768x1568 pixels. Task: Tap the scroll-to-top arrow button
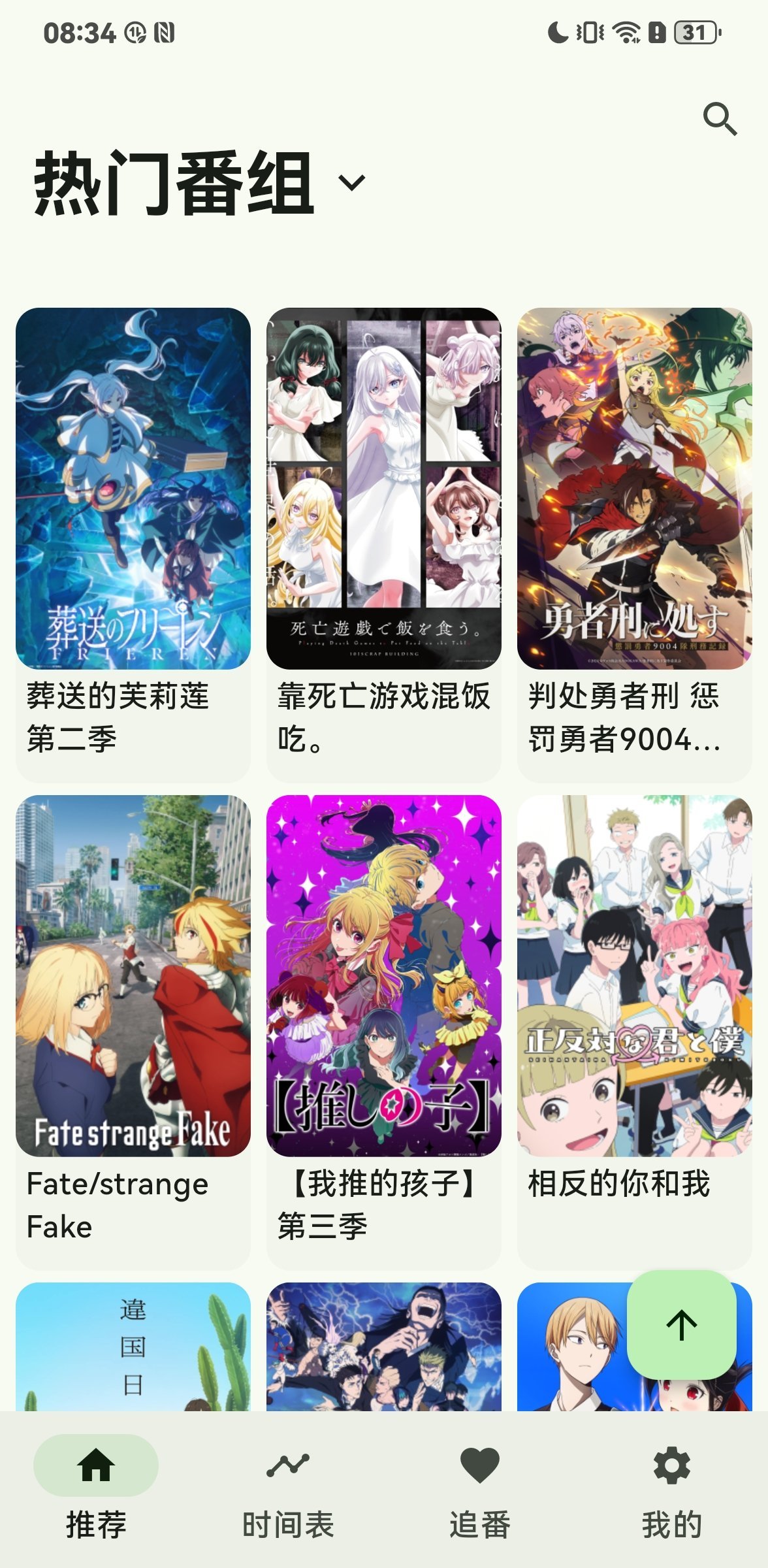[x=681, y=1325]
